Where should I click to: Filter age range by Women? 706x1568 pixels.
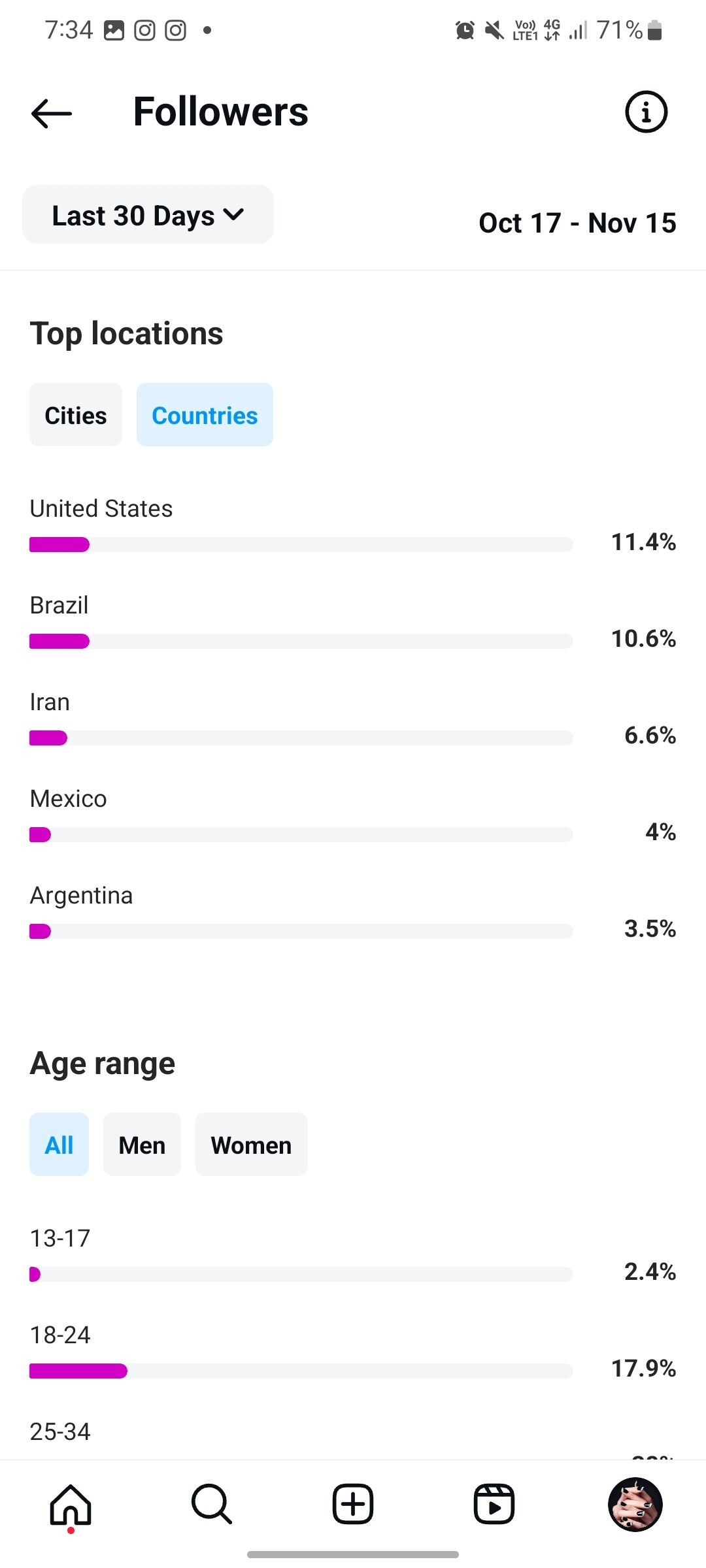pyautogui.click(x=251, y=1145)
